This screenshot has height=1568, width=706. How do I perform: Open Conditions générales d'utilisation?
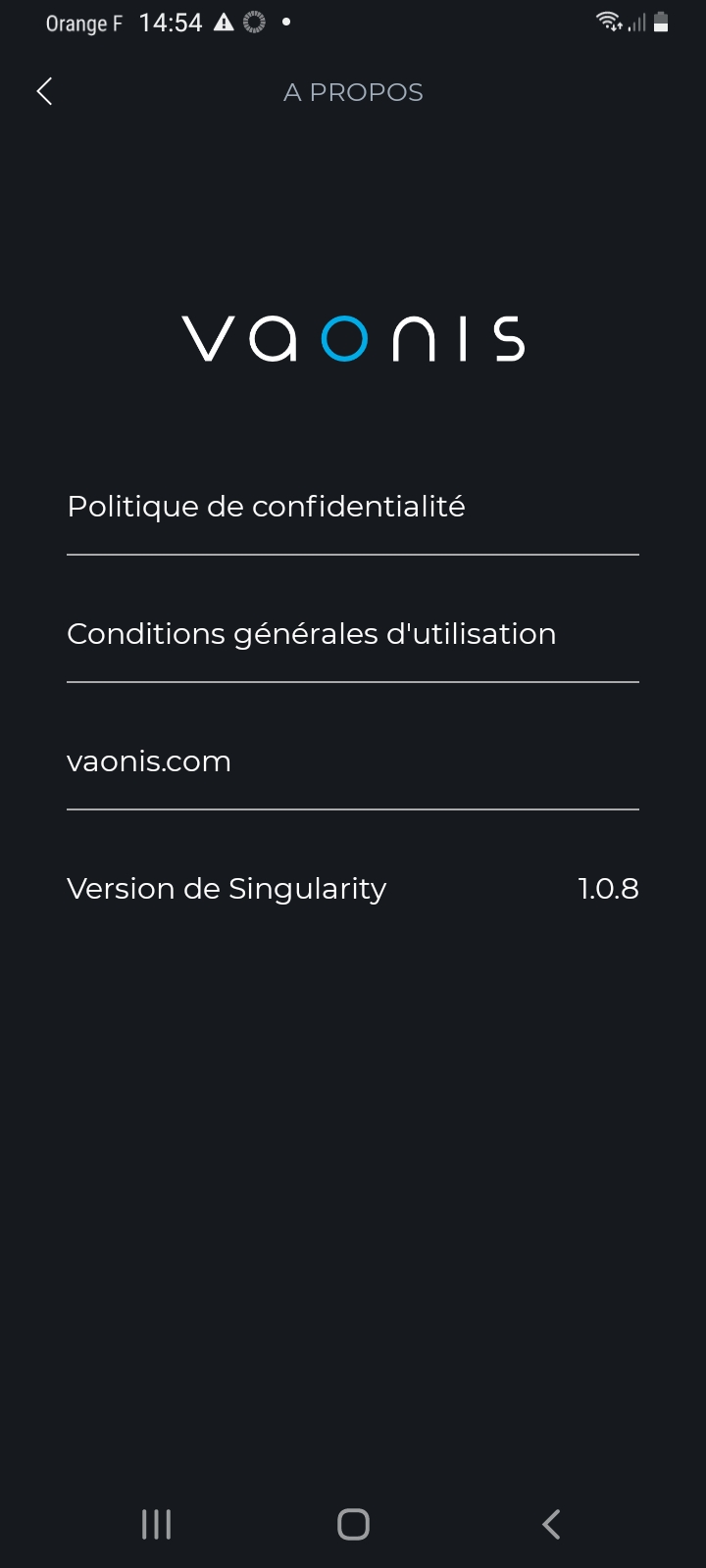pos(353,634)
